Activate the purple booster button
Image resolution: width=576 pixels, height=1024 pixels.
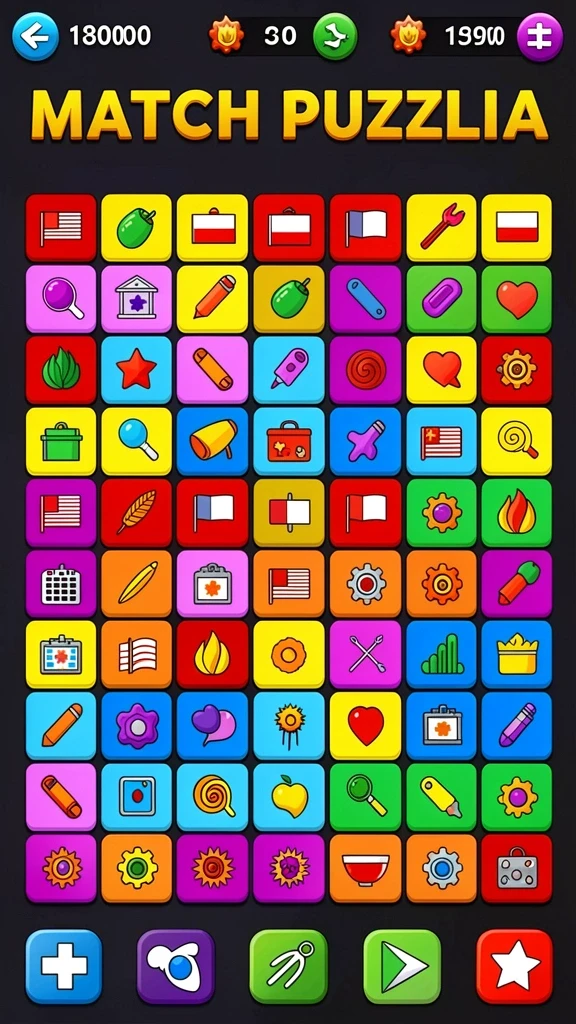click(x=176, y=967)
